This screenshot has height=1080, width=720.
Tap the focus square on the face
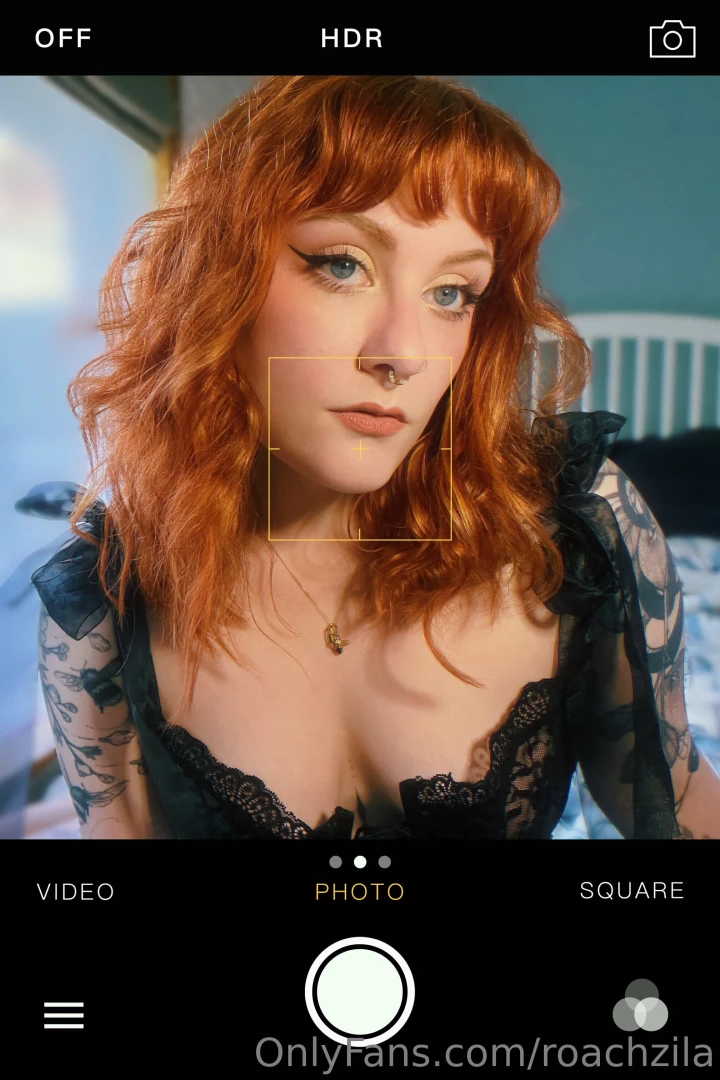point(360,448)
